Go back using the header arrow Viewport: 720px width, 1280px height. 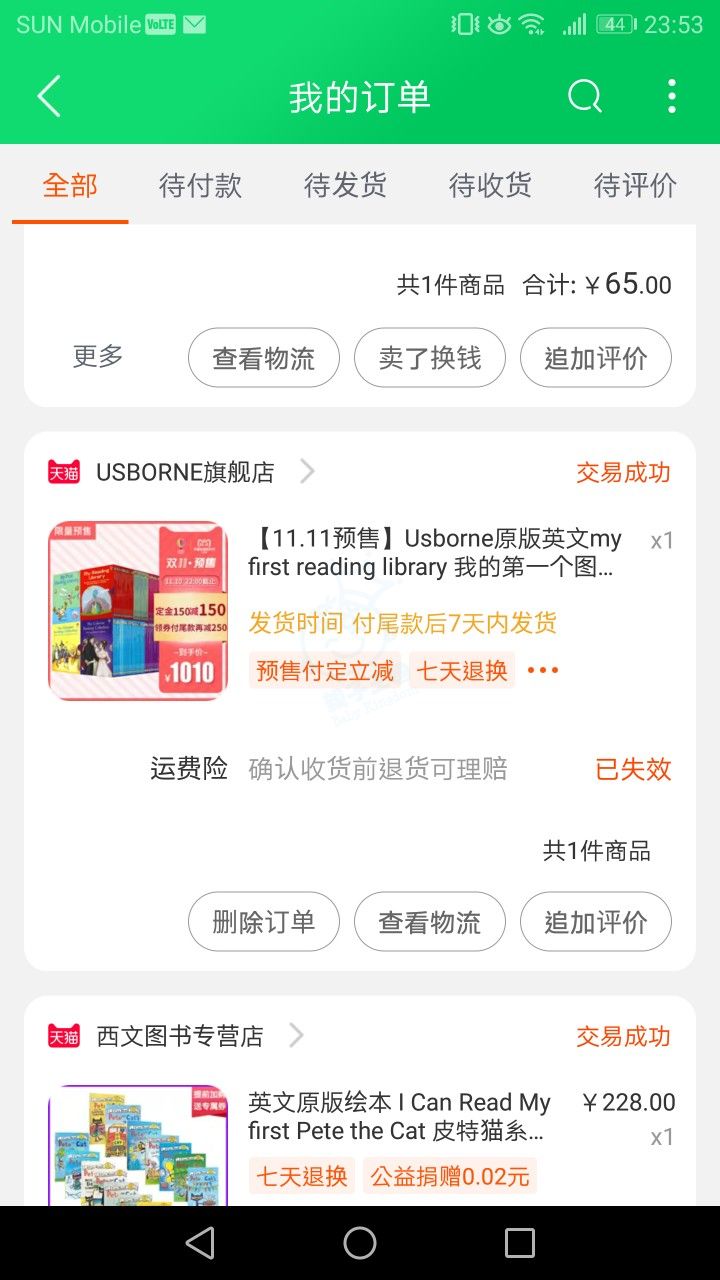pos(49,97)
